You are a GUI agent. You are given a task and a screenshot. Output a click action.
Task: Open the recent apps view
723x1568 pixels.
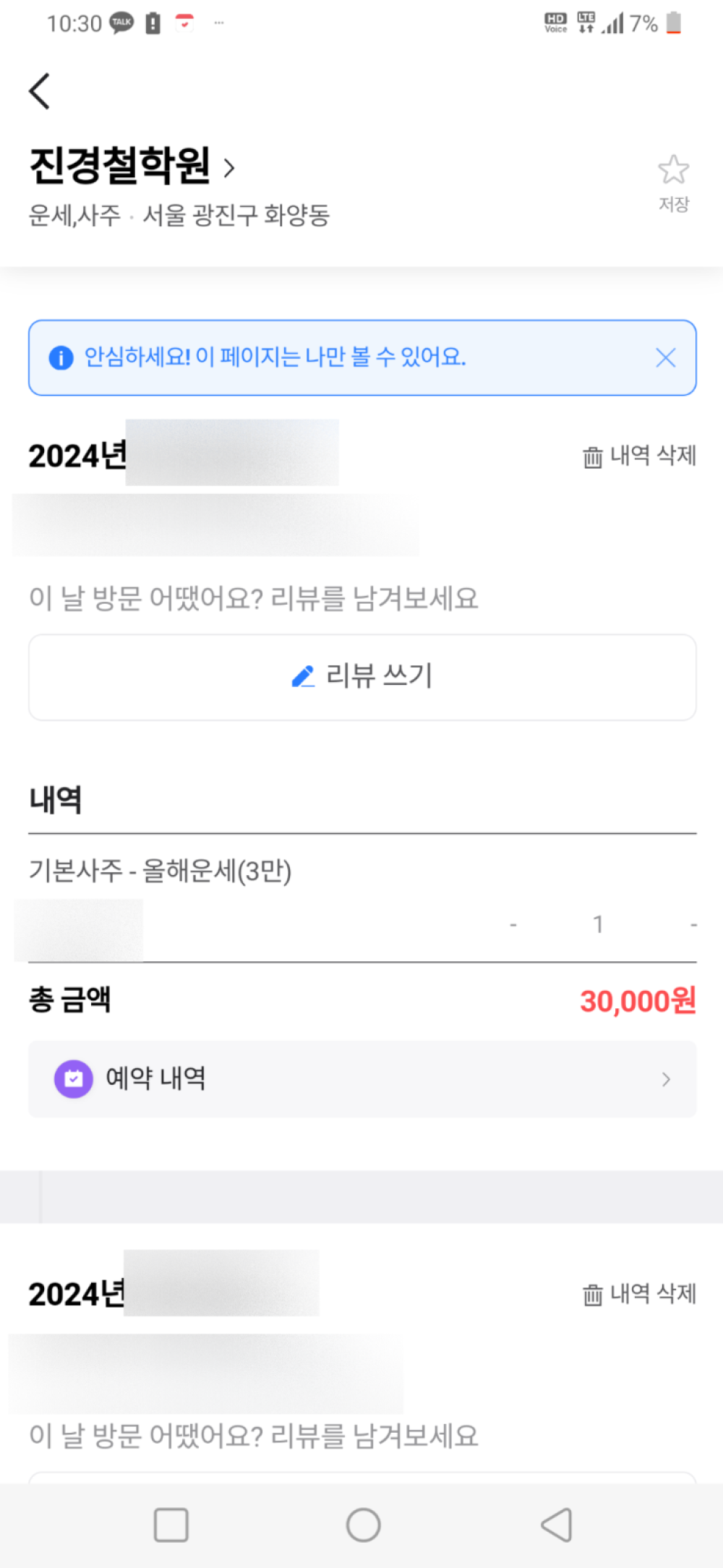pos(171,1525)
